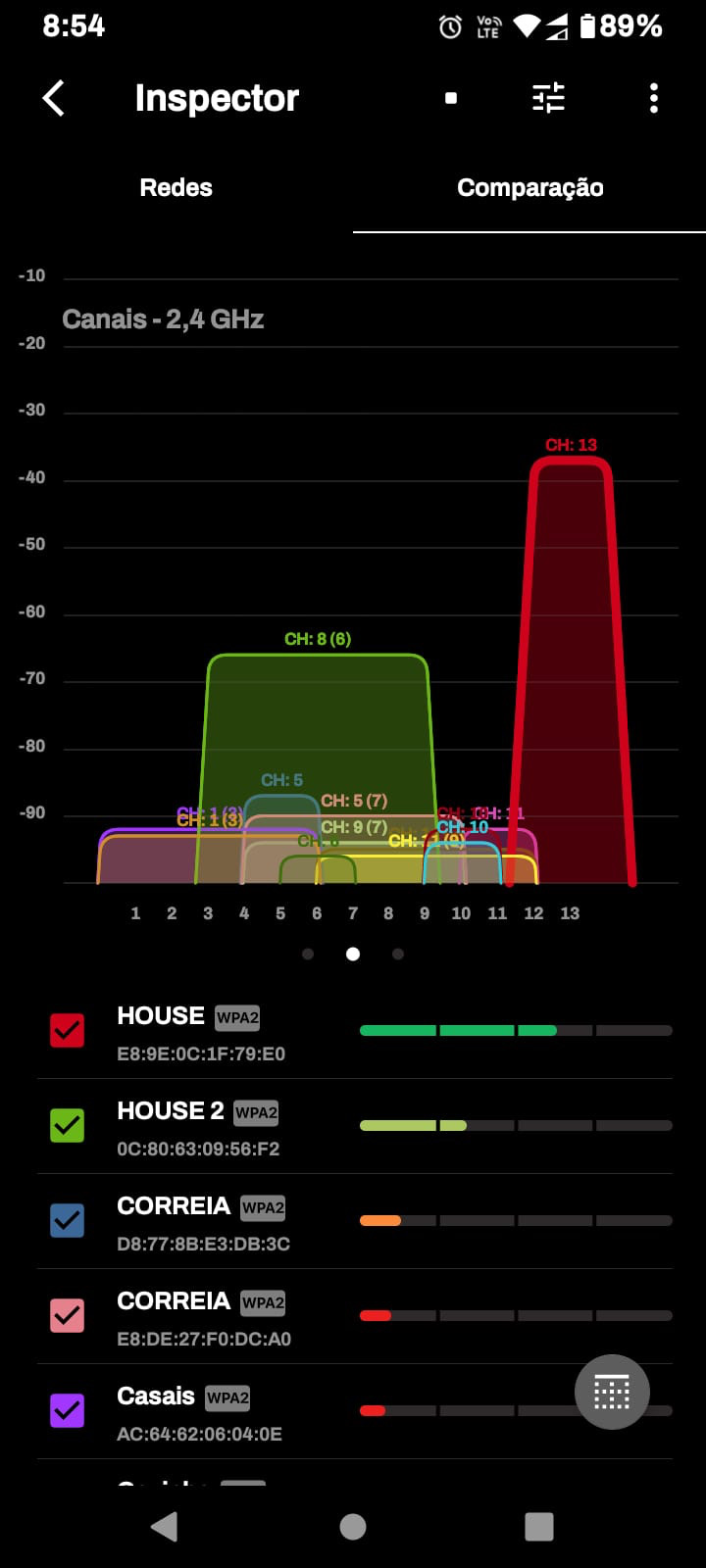Open the three-dot overflow menu
Screen dimensions: 706x1568
click(x=654, y=98)
